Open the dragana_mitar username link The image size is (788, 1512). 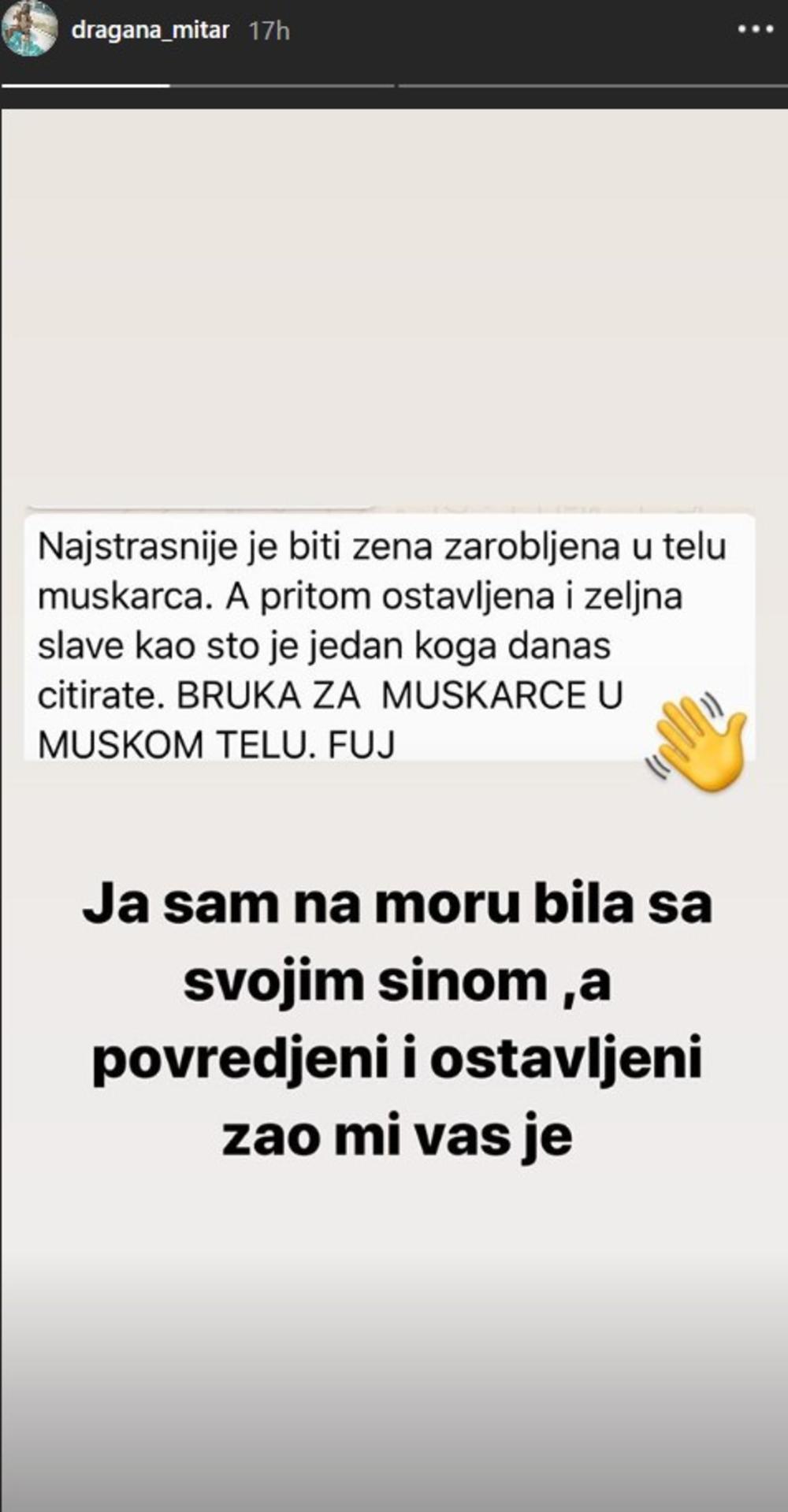(x=151, y=31)
